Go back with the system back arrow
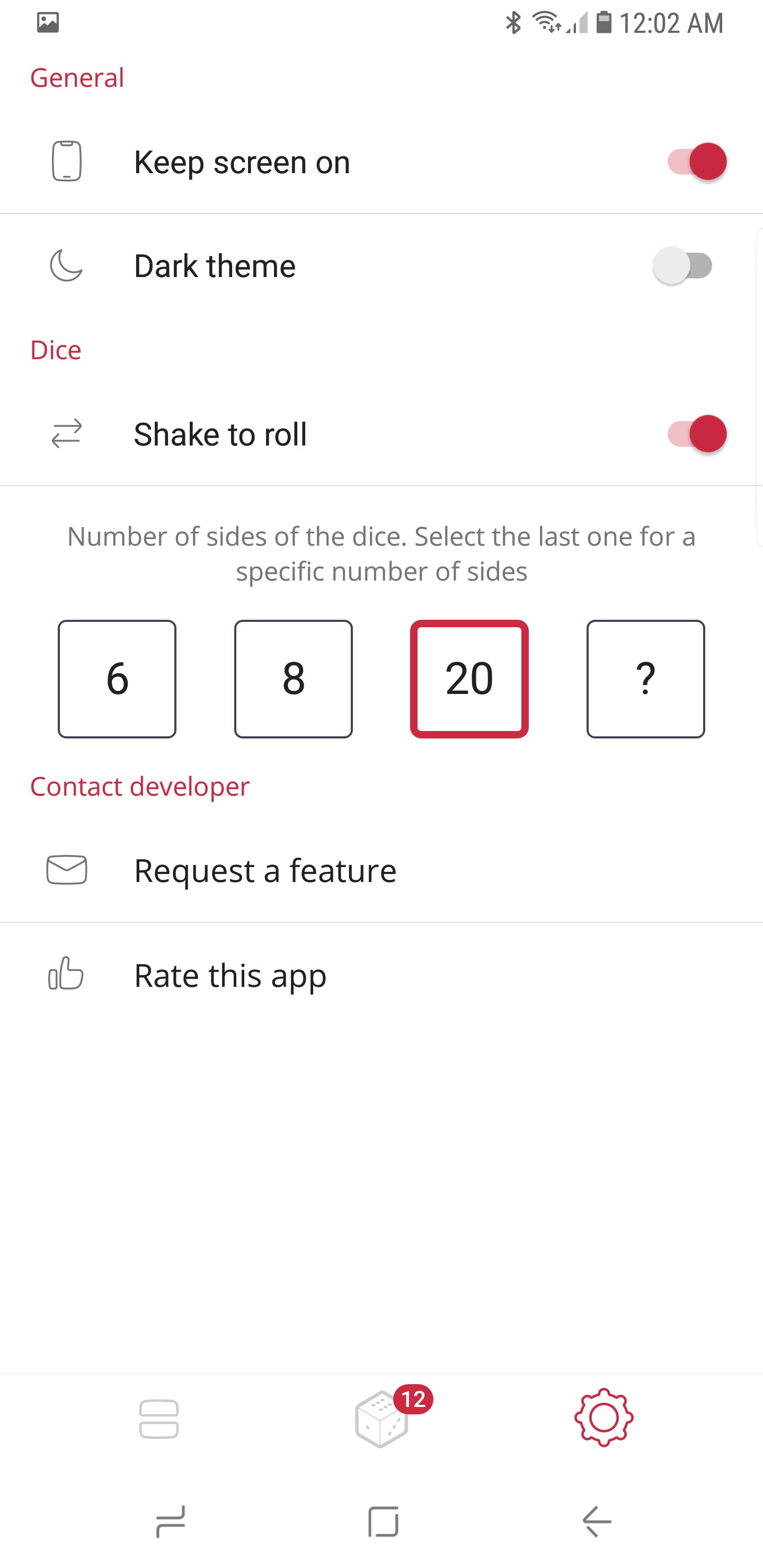 click(597, 1522)
